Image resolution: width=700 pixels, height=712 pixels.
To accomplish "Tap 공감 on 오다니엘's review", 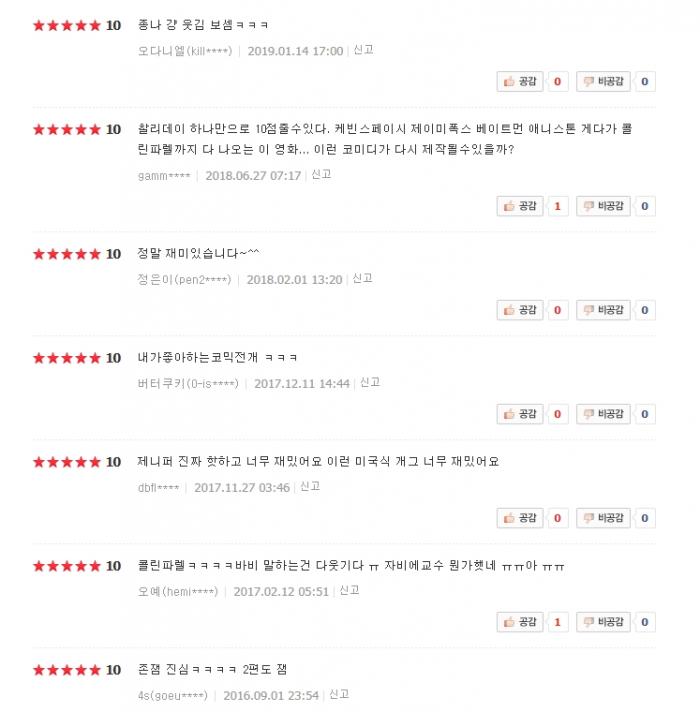I will (x=521, y=82).
